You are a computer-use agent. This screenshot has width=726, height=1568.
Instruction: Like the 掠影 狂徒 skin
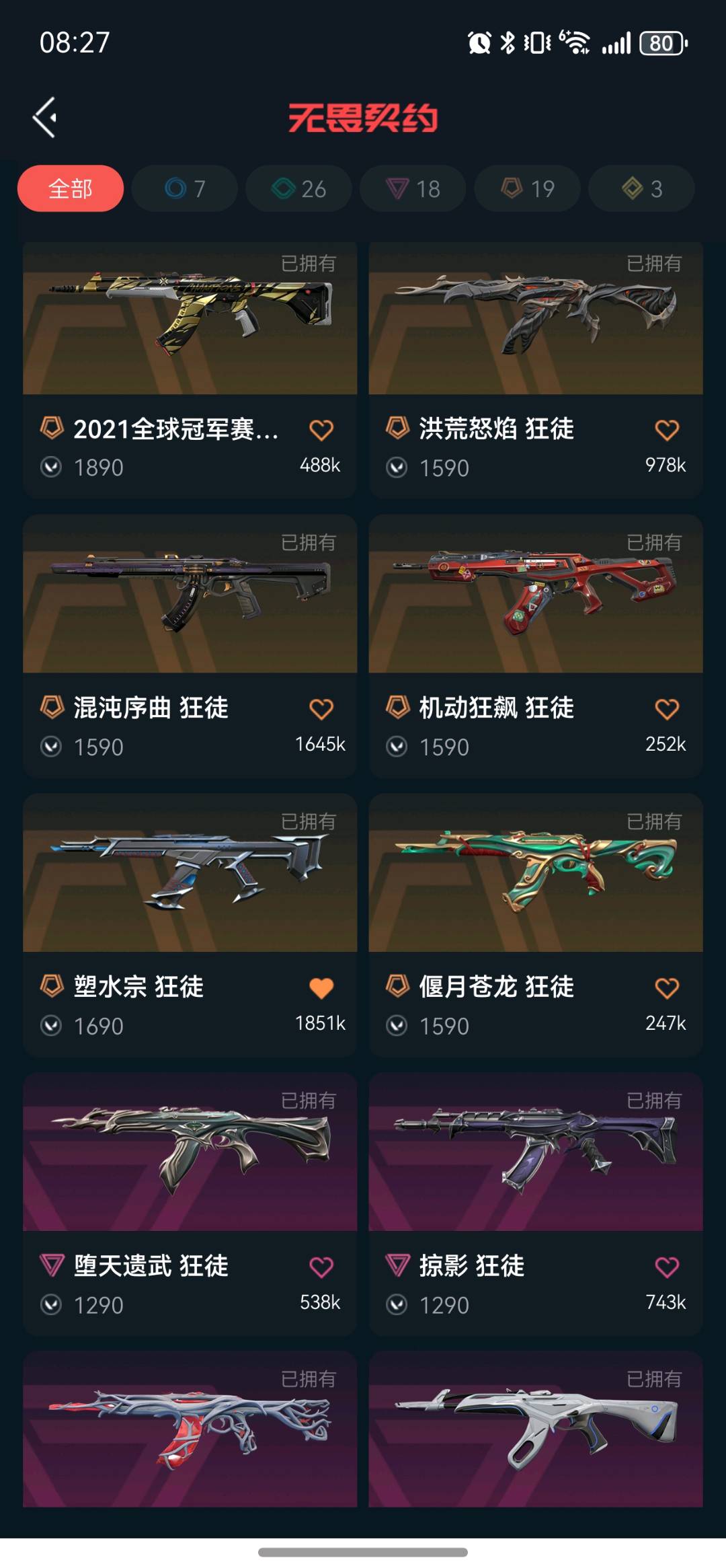pos(667,1267)
